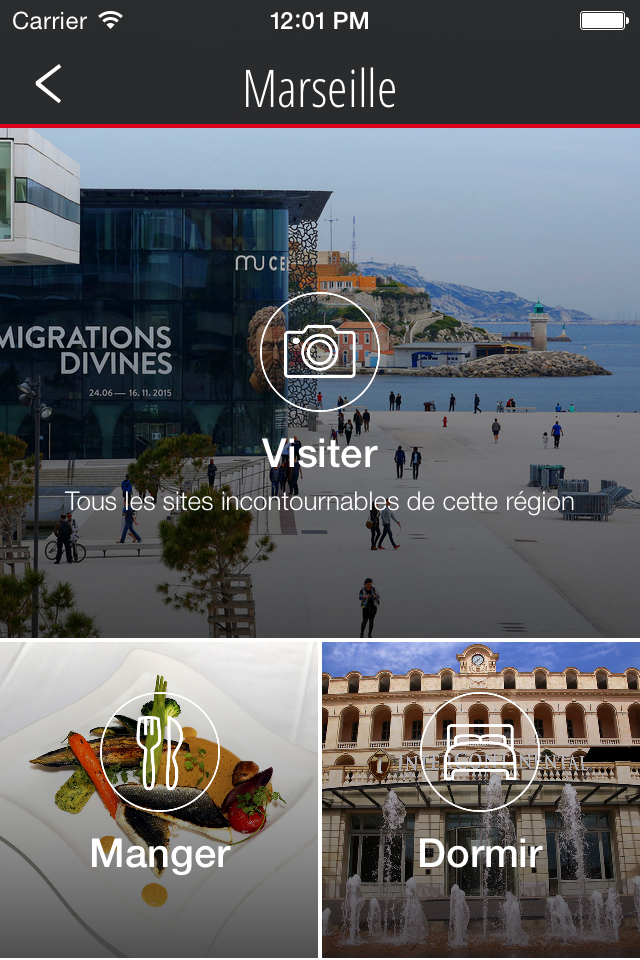Viewport: 640px width, 960px height.
Task: Open the Manger restaurants tile
Action: pyautogui.click(x=159, y=800)
